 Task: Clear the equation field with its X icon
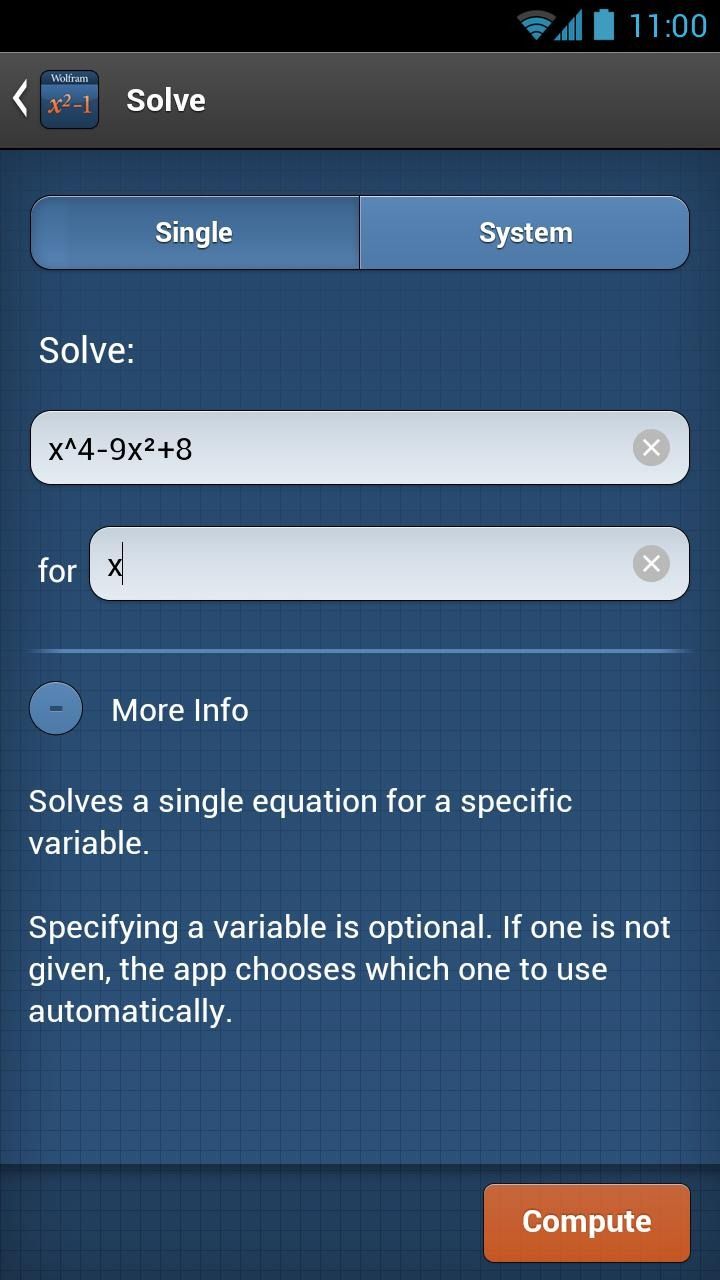coord(651,447)
